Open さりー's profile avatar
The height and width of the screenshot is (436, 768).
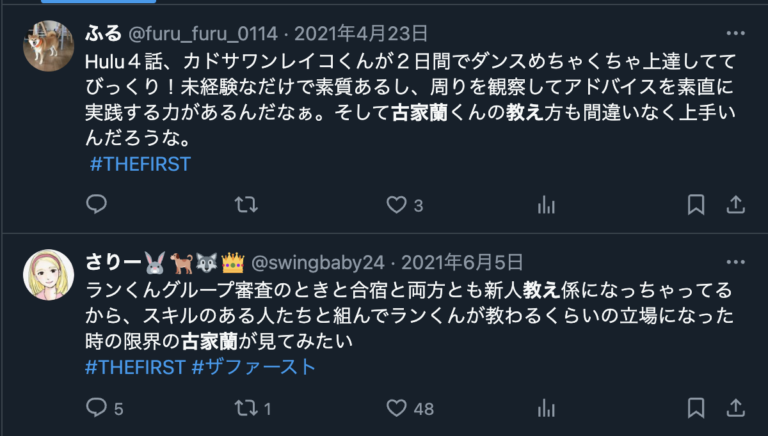click(x=48, y=275)
